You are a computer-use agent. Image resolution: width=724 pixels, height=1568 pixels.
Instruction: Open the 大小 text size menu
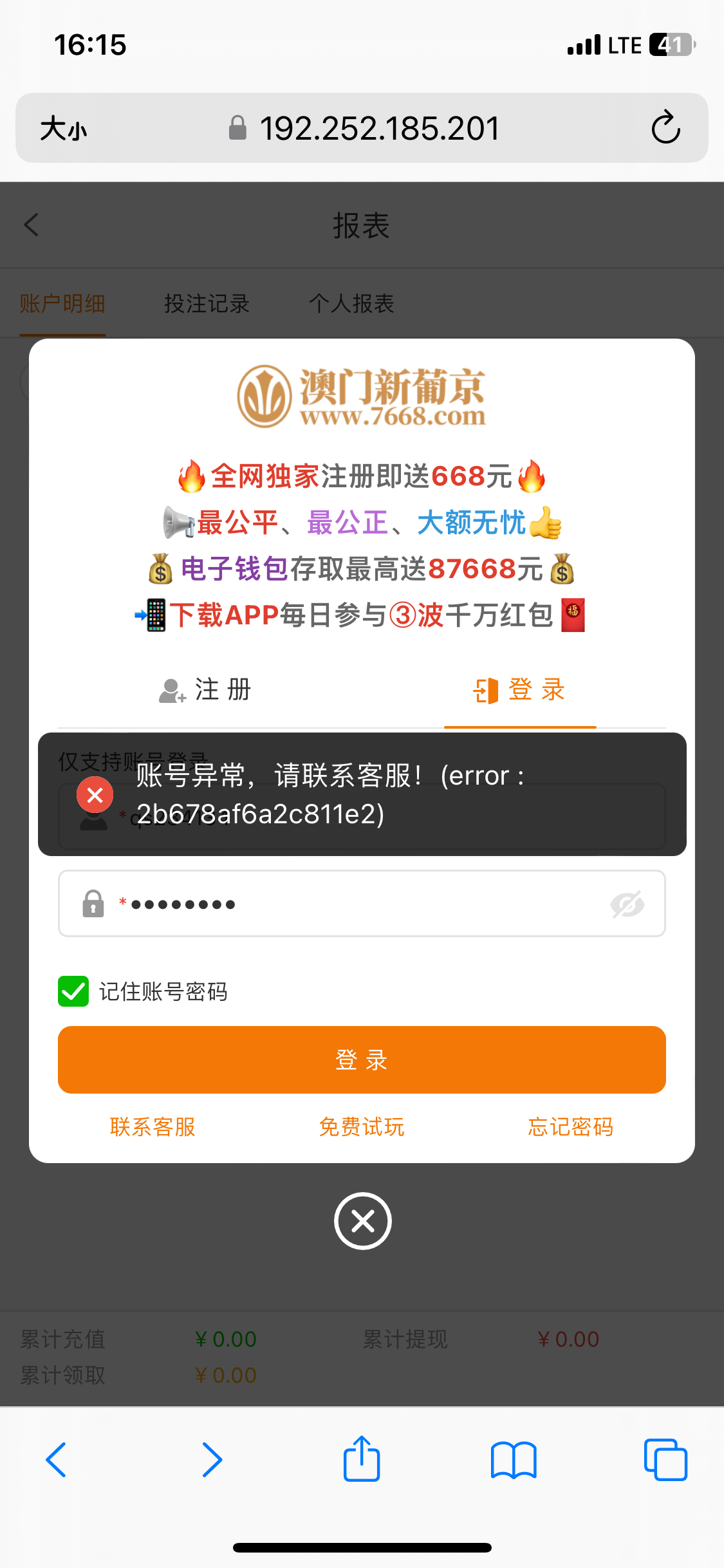(x=63, y=128)
